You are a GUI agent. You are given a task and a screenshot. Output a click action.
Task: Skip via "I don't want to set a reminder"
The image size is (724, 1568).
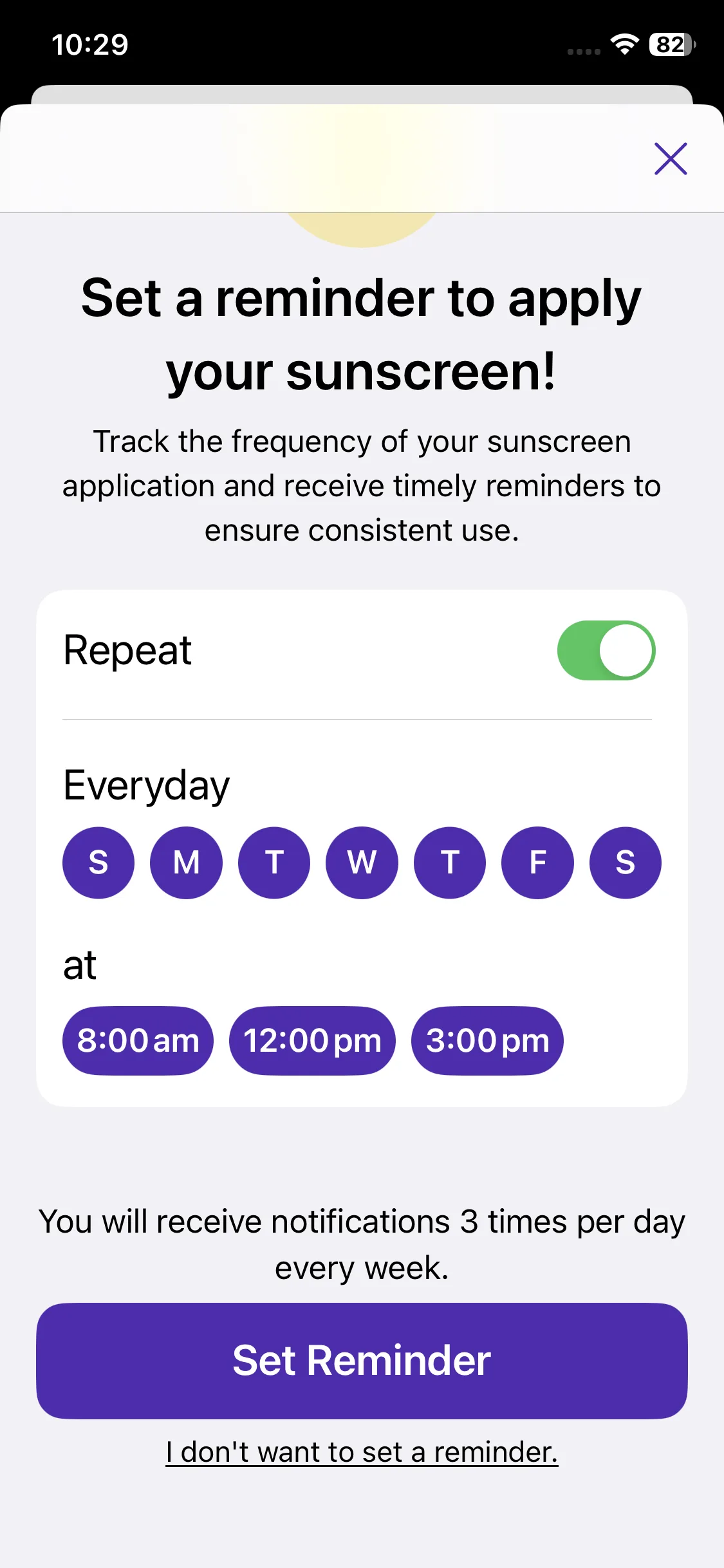tap(362, 1452)
